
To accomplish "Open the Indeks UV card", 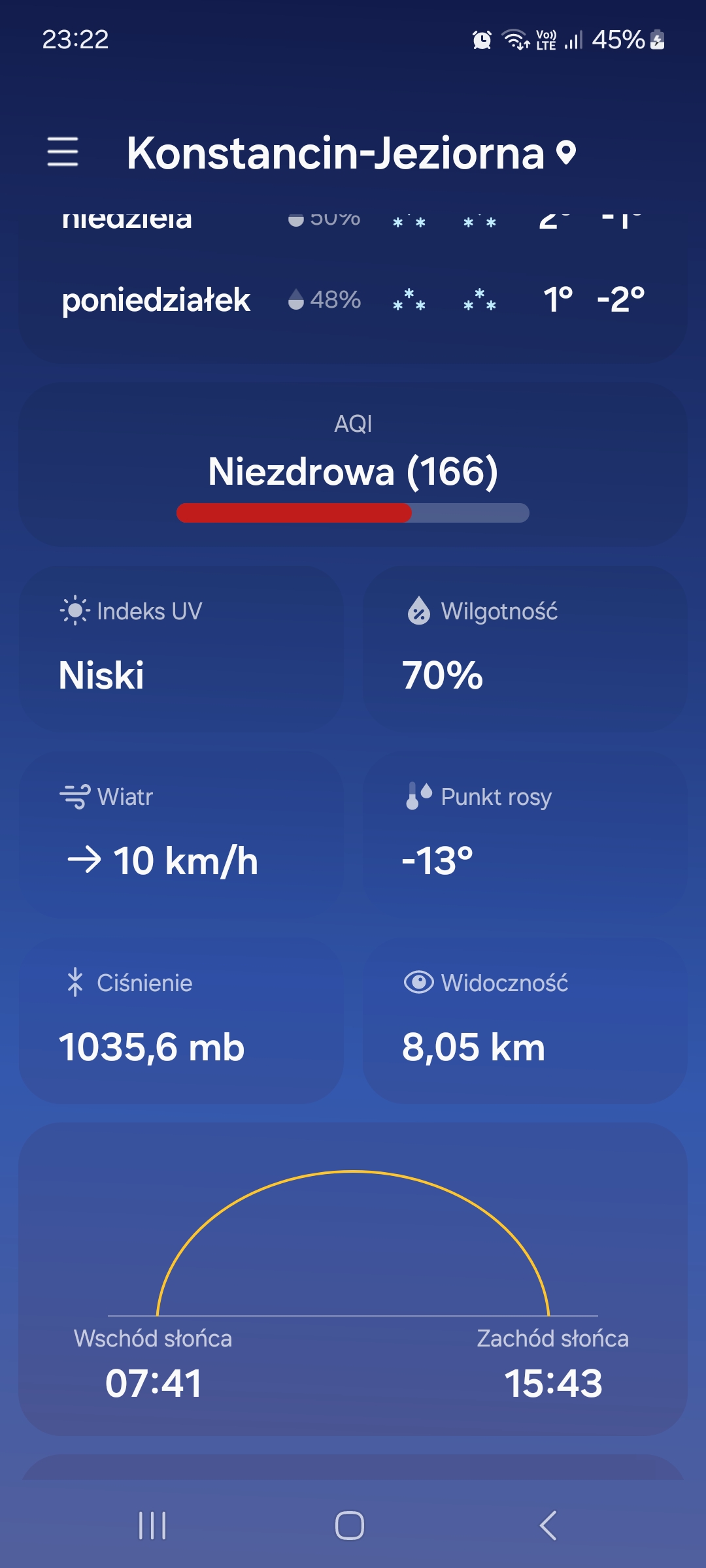I will (181, 649).
